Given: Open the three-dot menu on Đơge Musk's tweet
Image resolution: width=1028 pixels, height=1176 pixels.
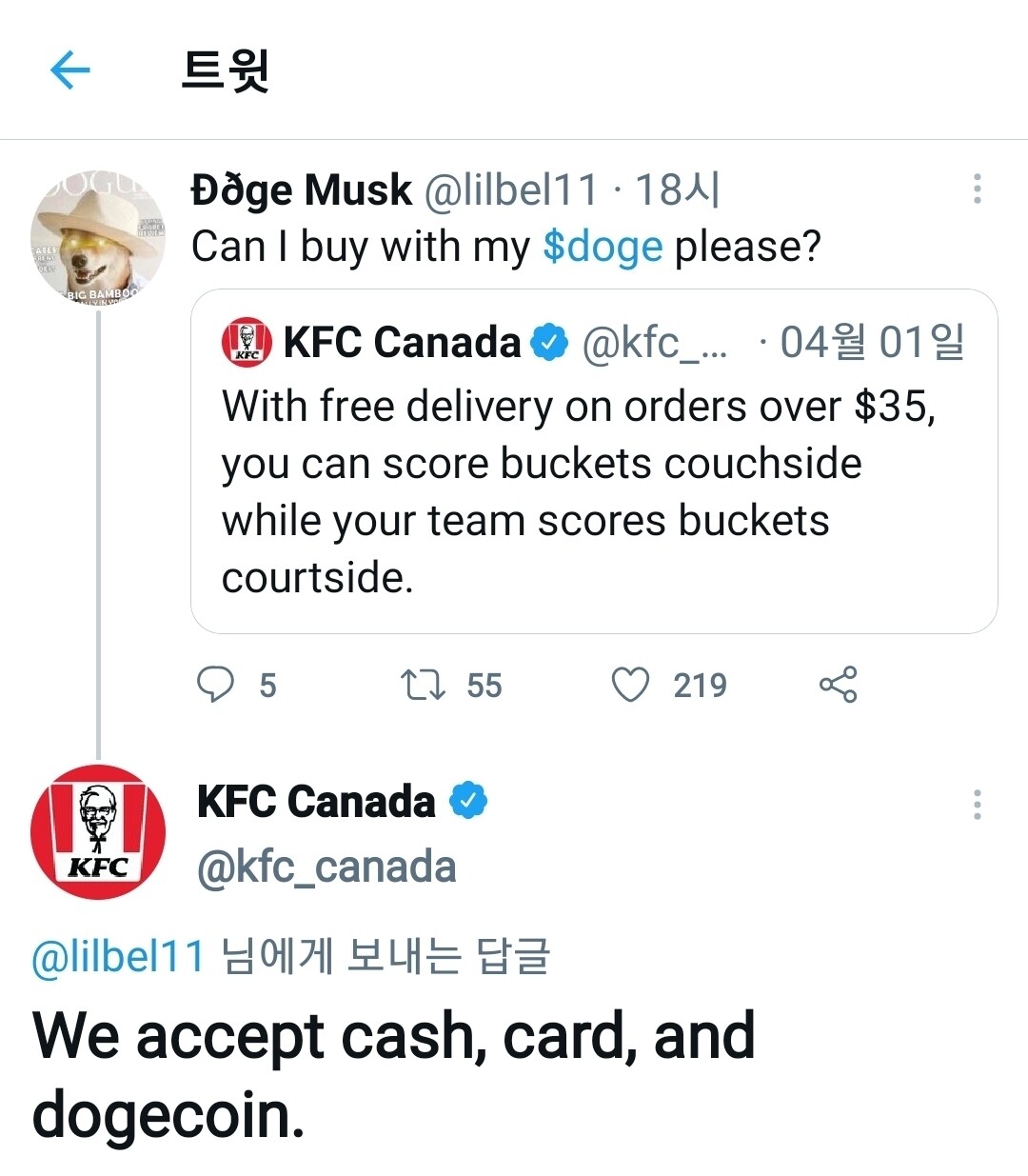Looking at the screenshot, I should pyautogui.click(x=978, y=189).
